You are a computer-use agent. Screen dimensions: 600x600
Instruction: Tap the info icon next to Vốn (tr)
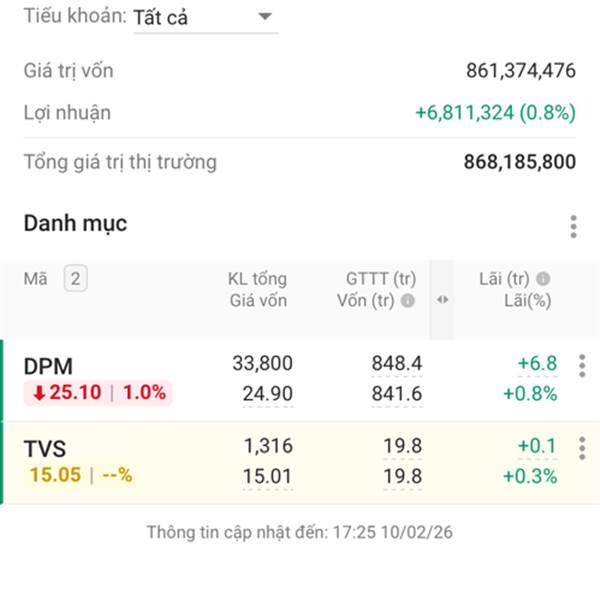pyautogui.click(x=408, y=301)
